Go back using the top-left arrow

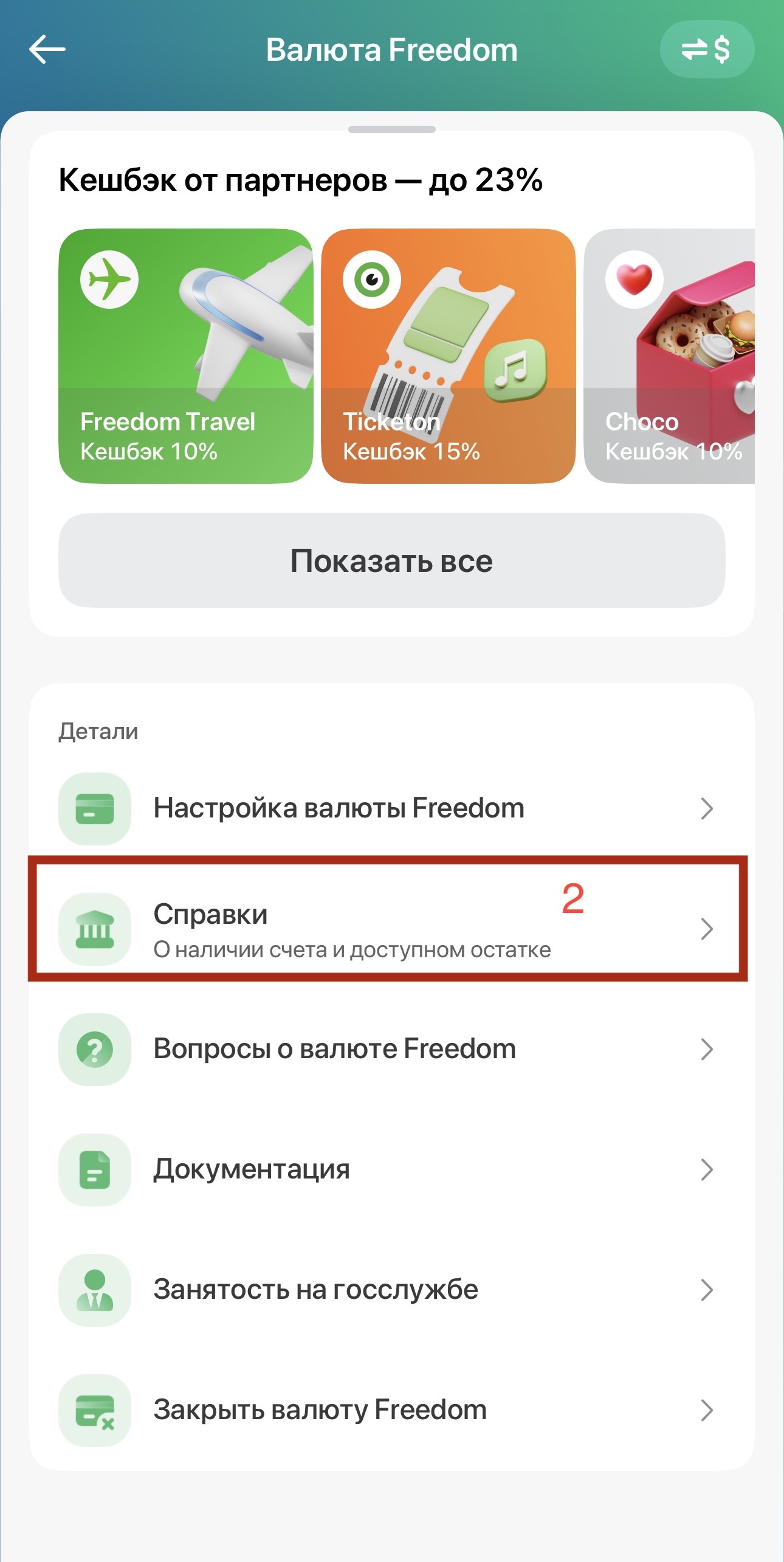(x=47, y=49)
